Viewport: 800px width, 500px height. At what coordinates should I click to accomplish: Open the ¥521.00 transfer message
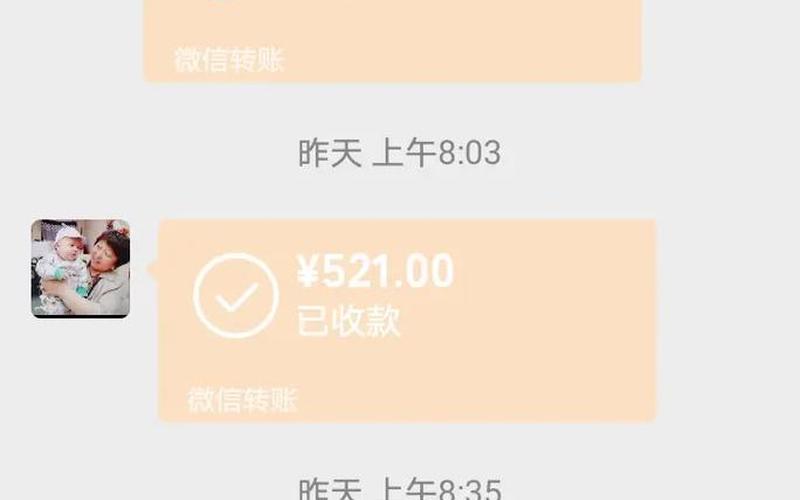tap(407, 319)
